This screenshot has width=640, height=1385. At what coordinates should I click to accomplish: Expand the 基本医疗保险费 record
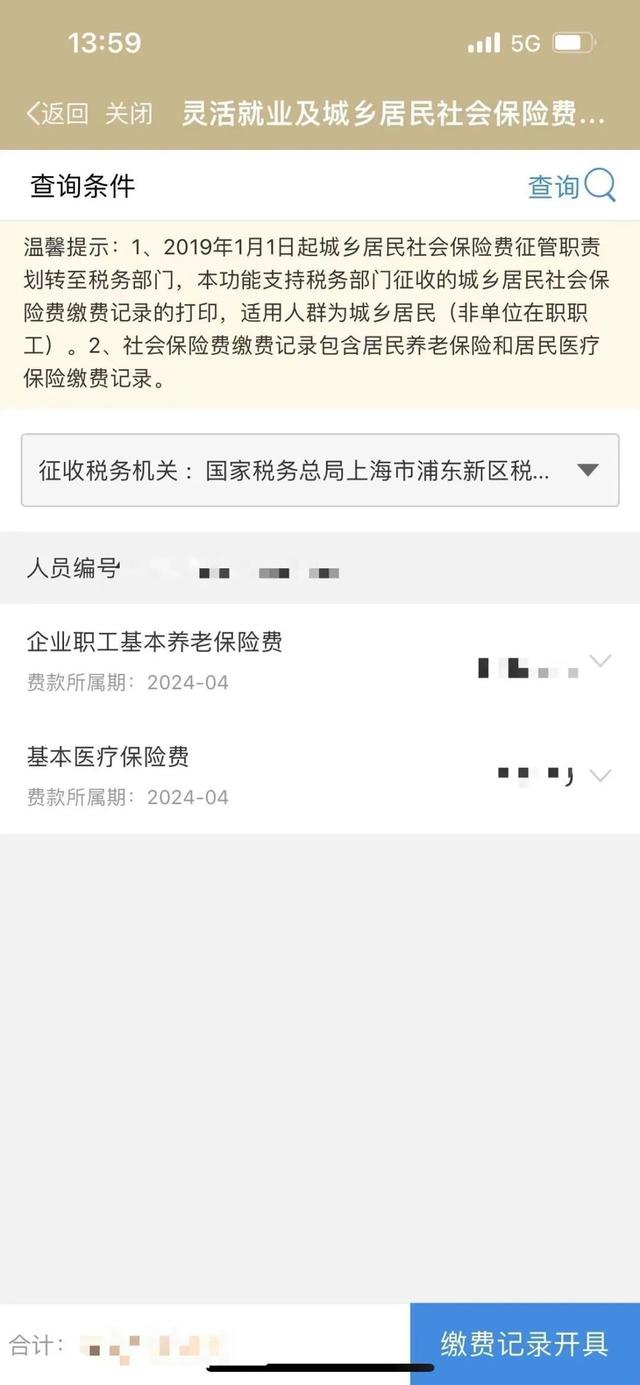pyautogui.click(x=320, y=776)
